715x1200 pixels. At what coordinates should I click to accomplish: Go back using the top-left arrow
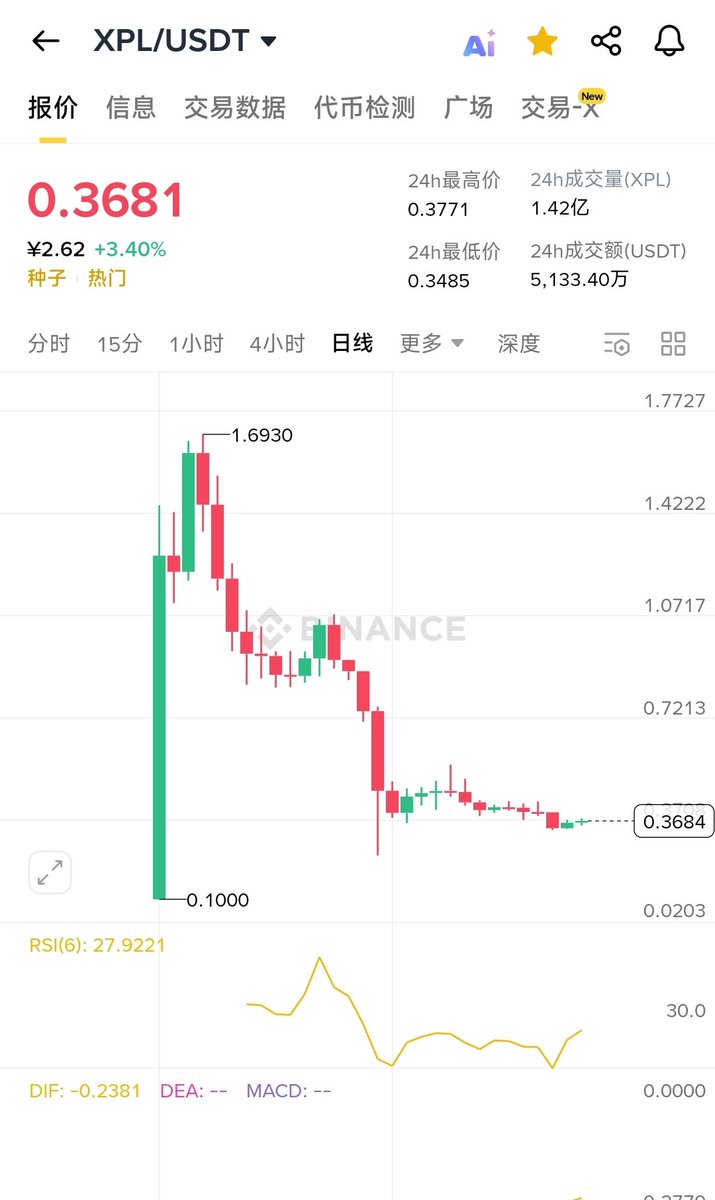(x=46, y=41)
